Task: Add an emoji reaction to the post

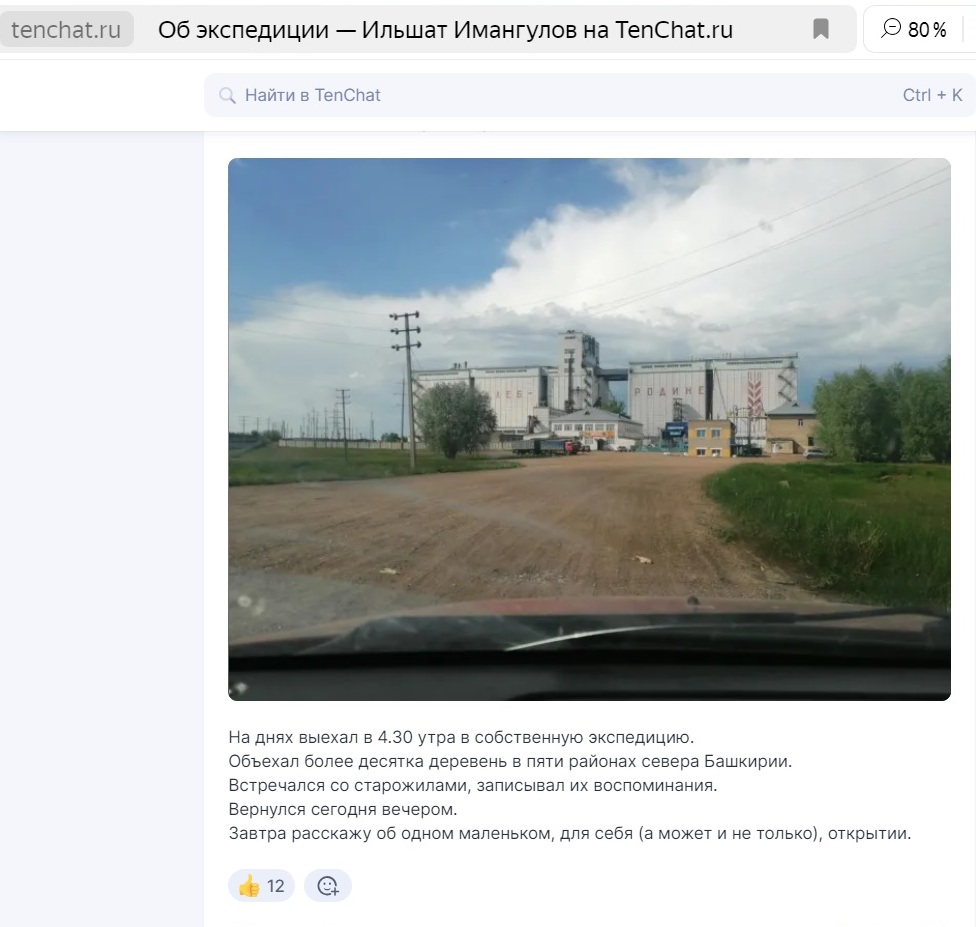Action: coord(328,885)
